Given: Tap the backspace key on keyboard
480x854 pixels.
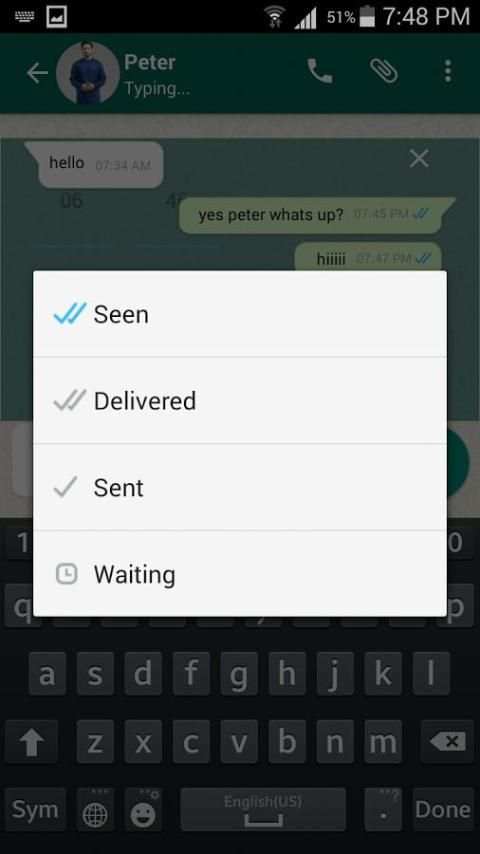Looking at the screenshot, I should click(447, 741).
